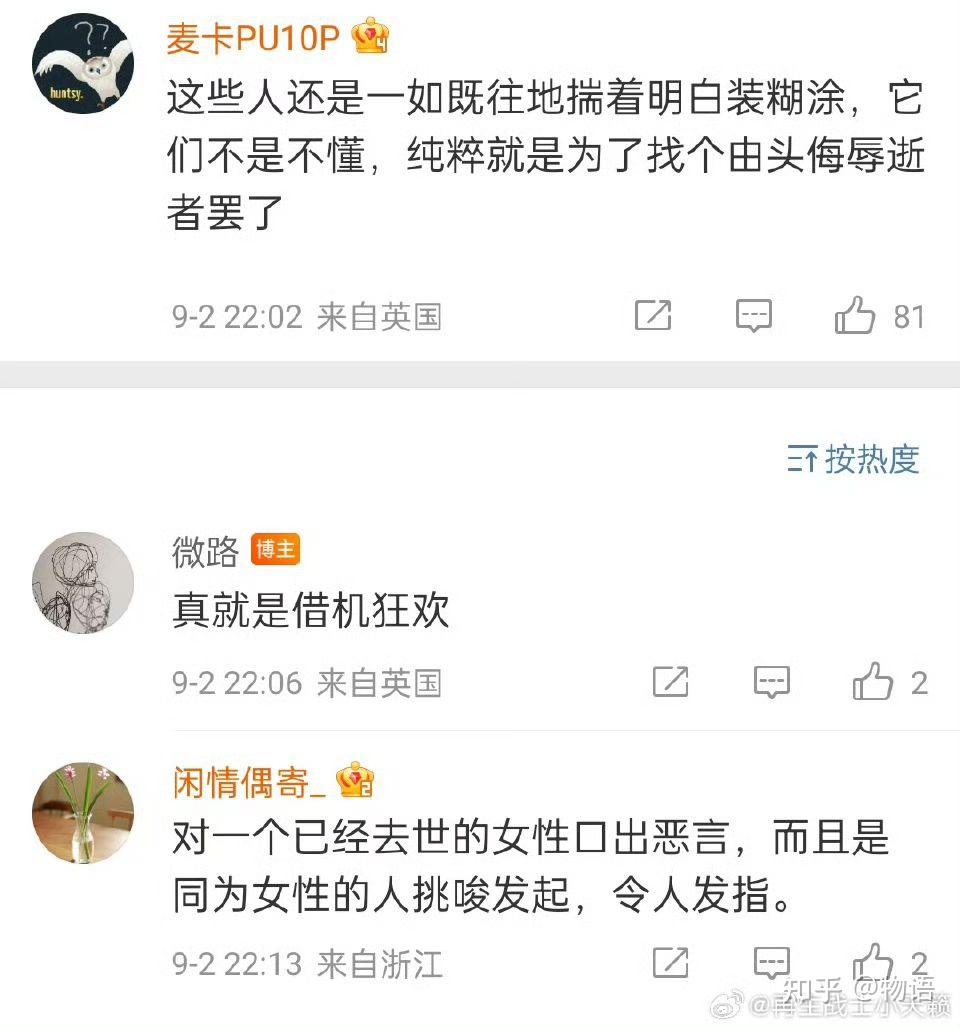The image size is (960, 1028).
Task: Like 微路's comment 真就是借机狂欢
Action: 872,683
